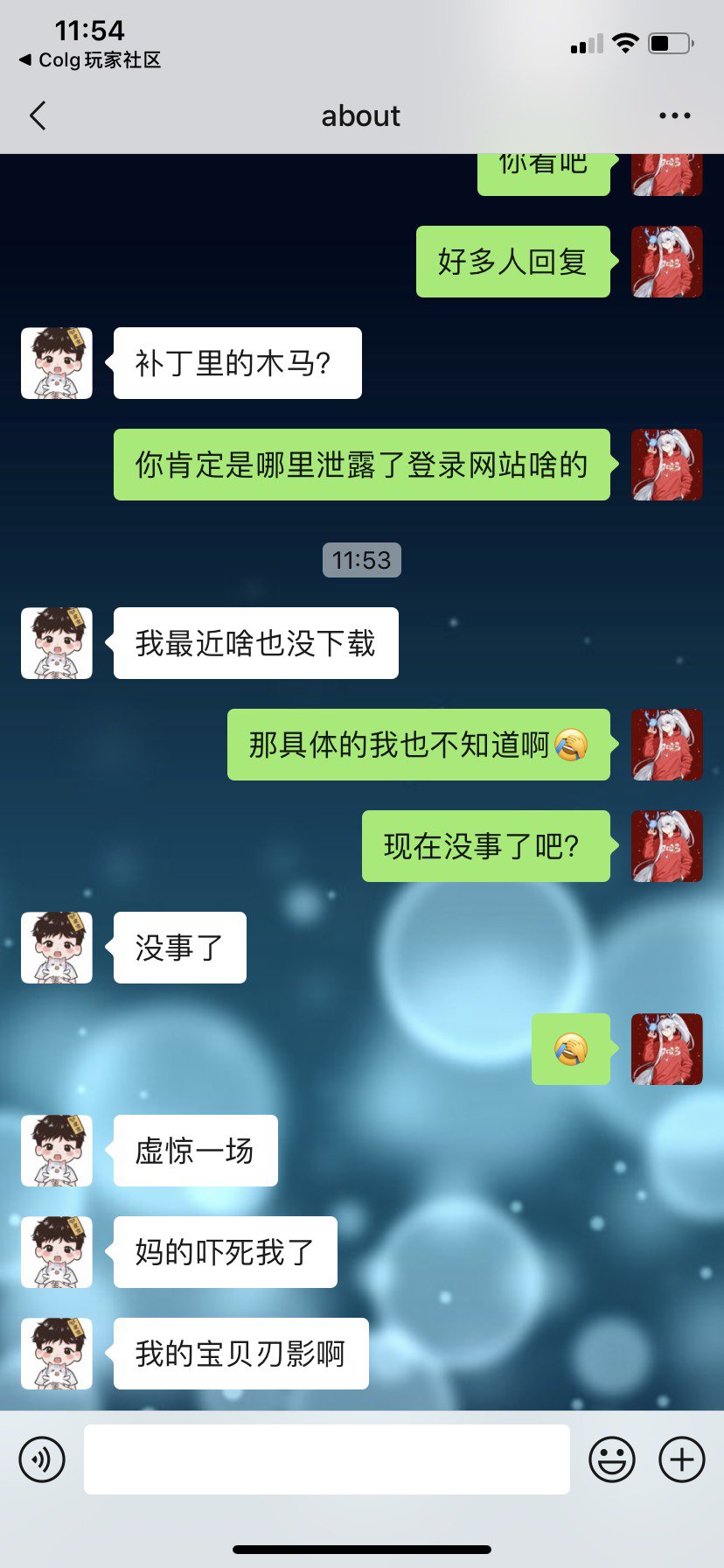Image resolution: width=724 pixels, height=1568 pixels.
Task: Go back from the about chat
Action: pos(38,115)
